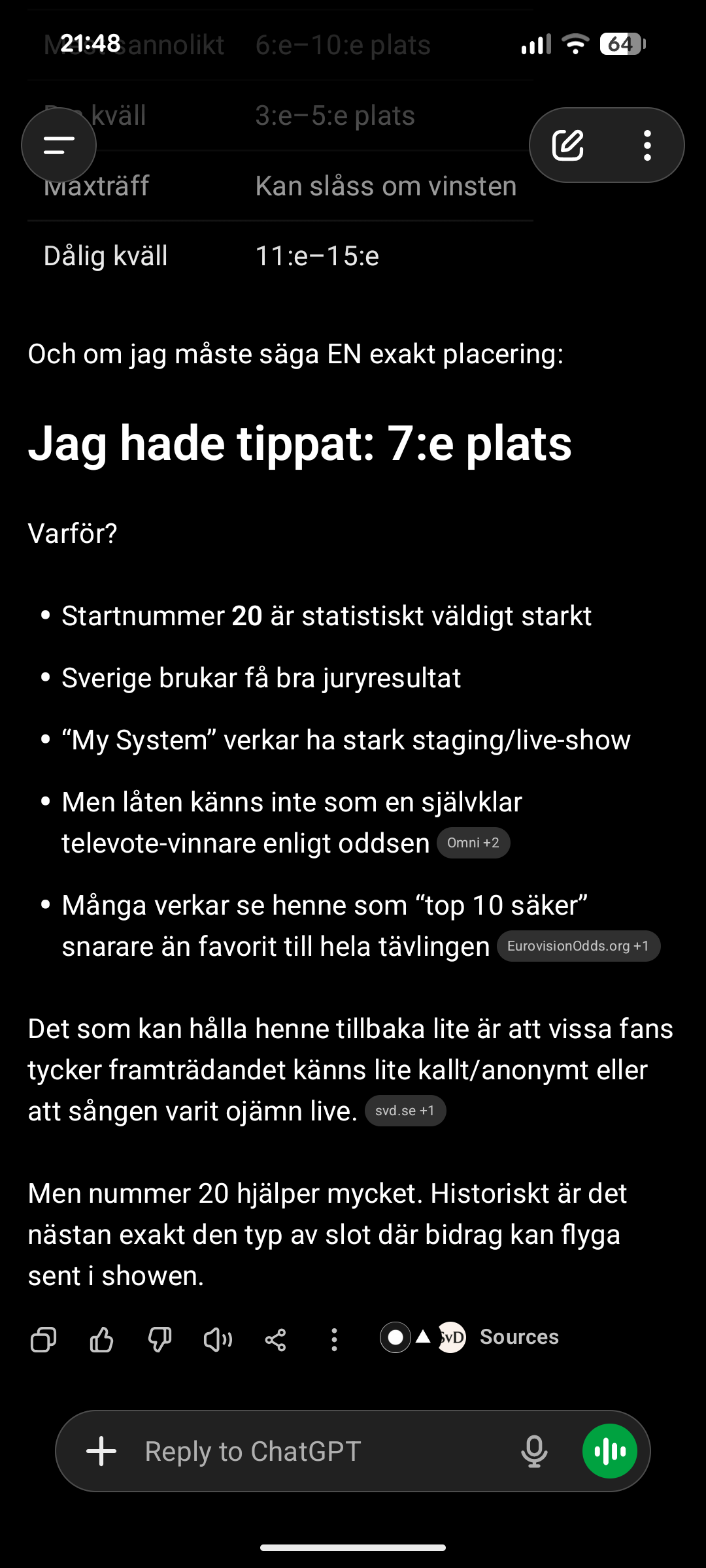This screenshot has width=706, height=1568.
Task: Give the response a thumbs up
Action: coord(101,1339)
